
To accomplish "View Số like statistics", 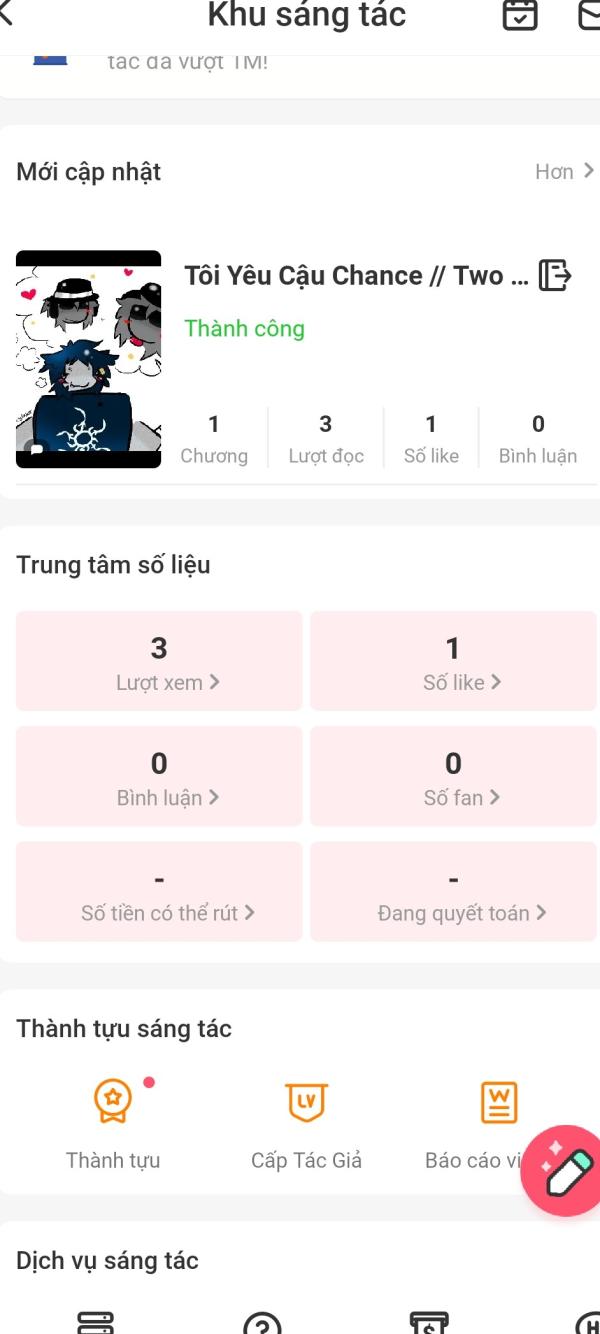I will pos(453,661).
